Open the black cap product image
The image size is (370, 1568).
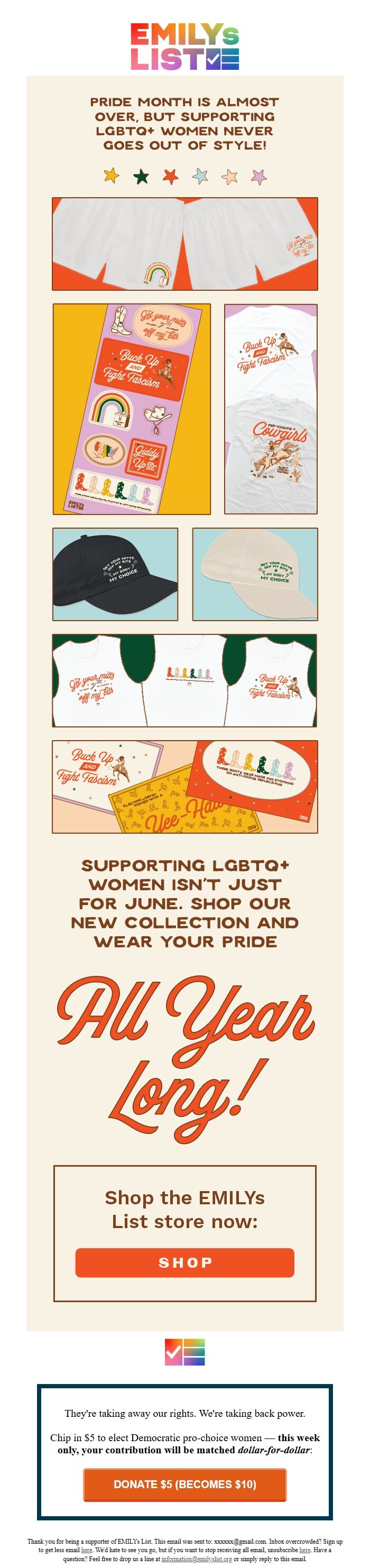(x=115, y=574)
